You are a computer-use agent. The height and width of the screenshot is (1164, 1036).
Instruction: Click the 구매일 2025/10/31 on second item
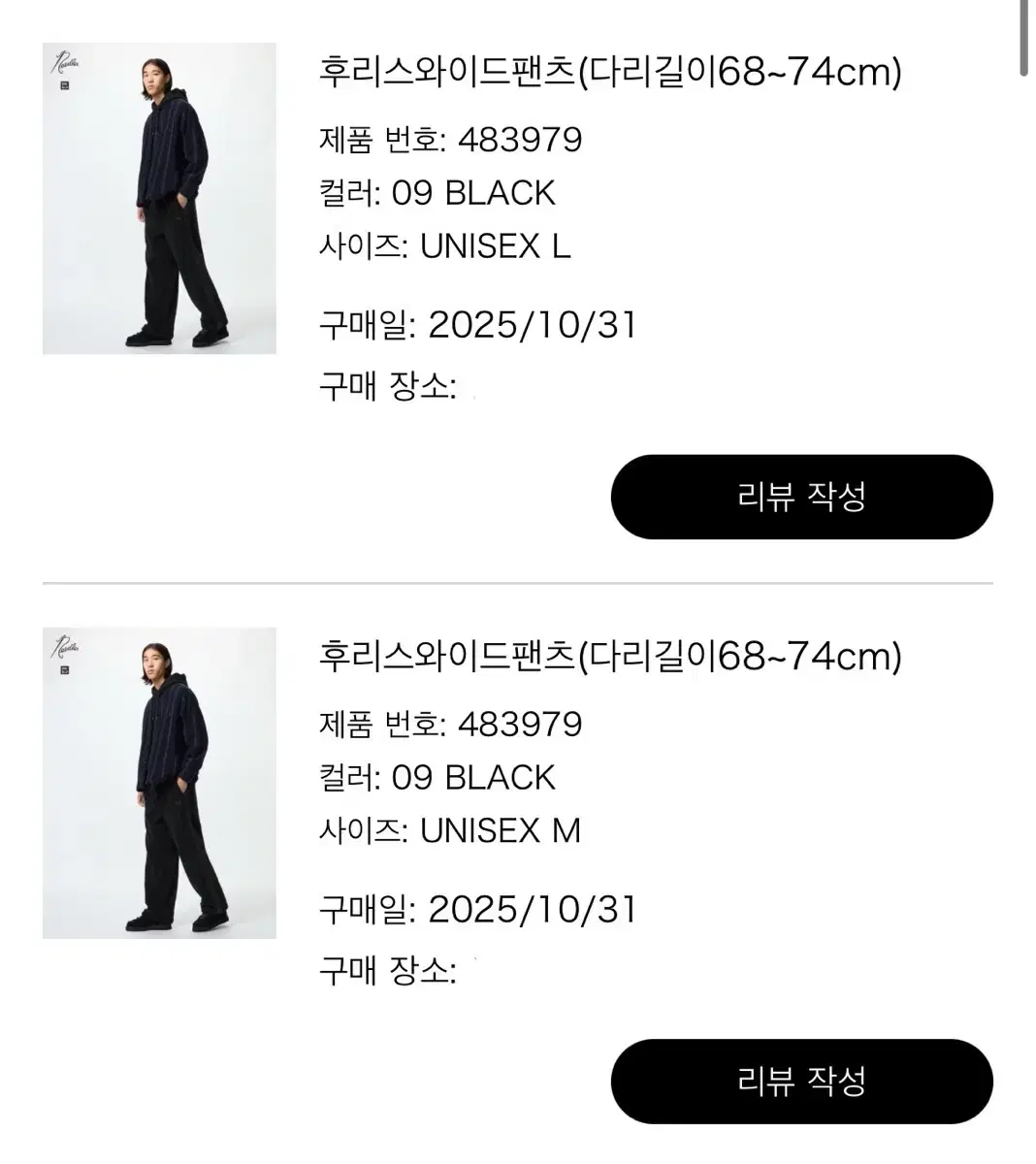tap(480, 910)
